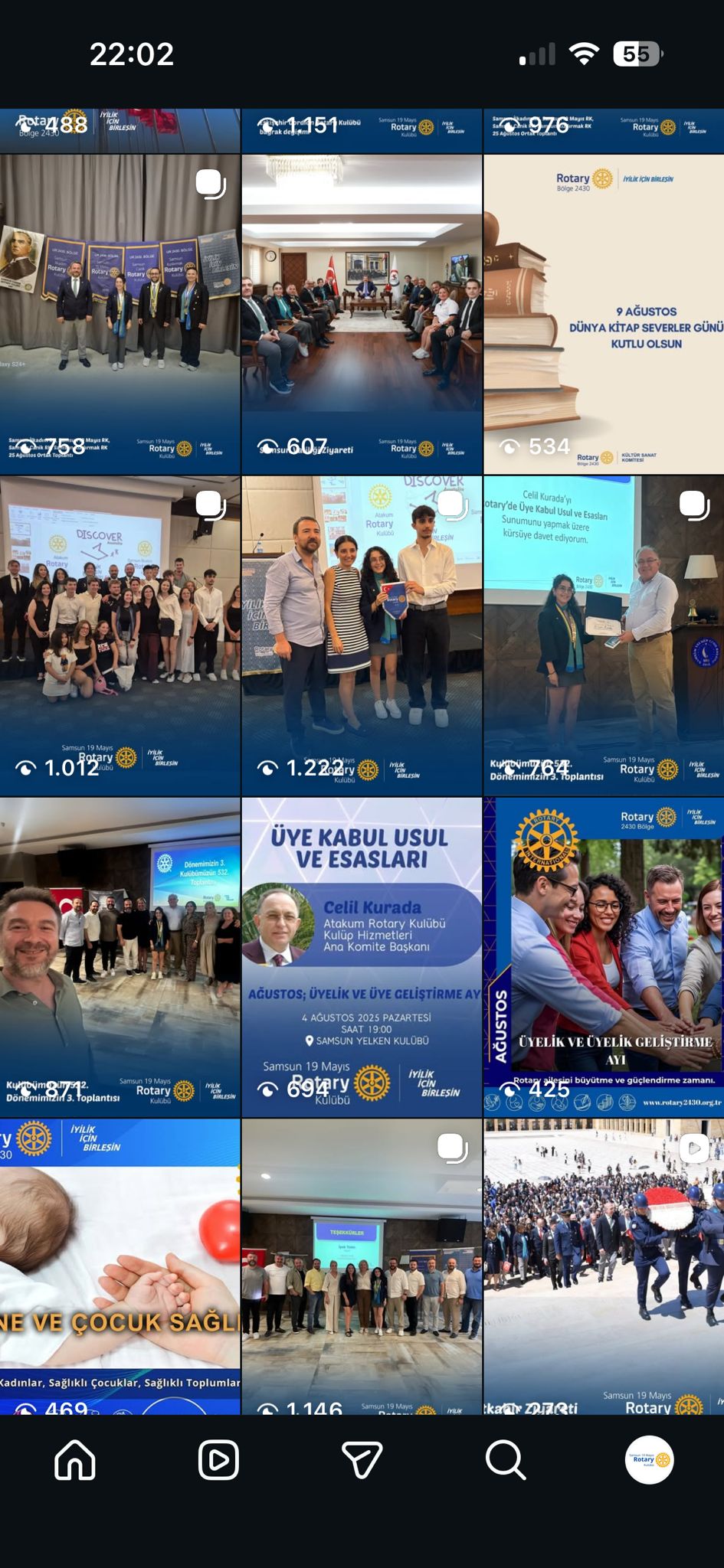Open the Üyelik ve Üyelik Geliştirme Ayı post
Screen dimensions: 724x1568
(x=604, y=957)
